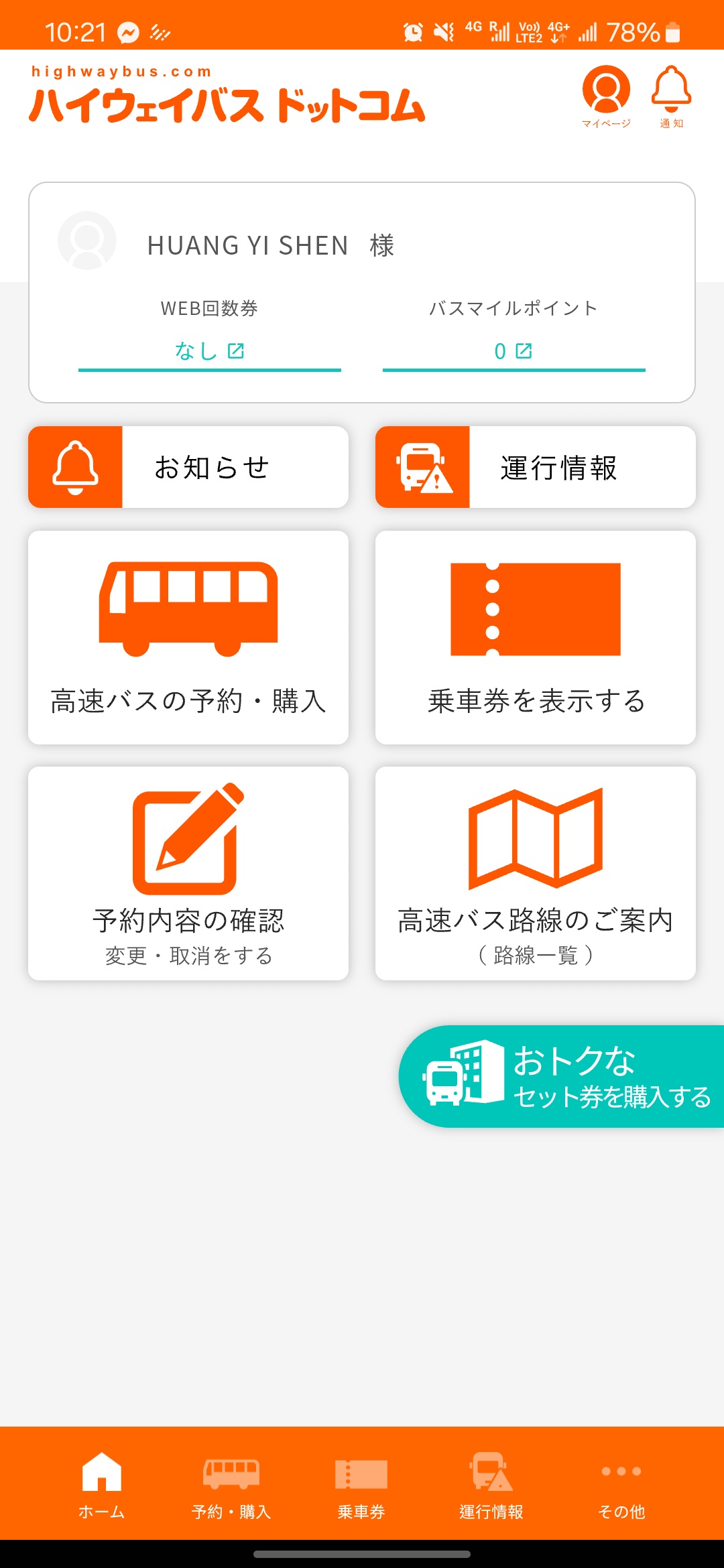Tap おトクなセット券を購入する banner

(562, 1076)
